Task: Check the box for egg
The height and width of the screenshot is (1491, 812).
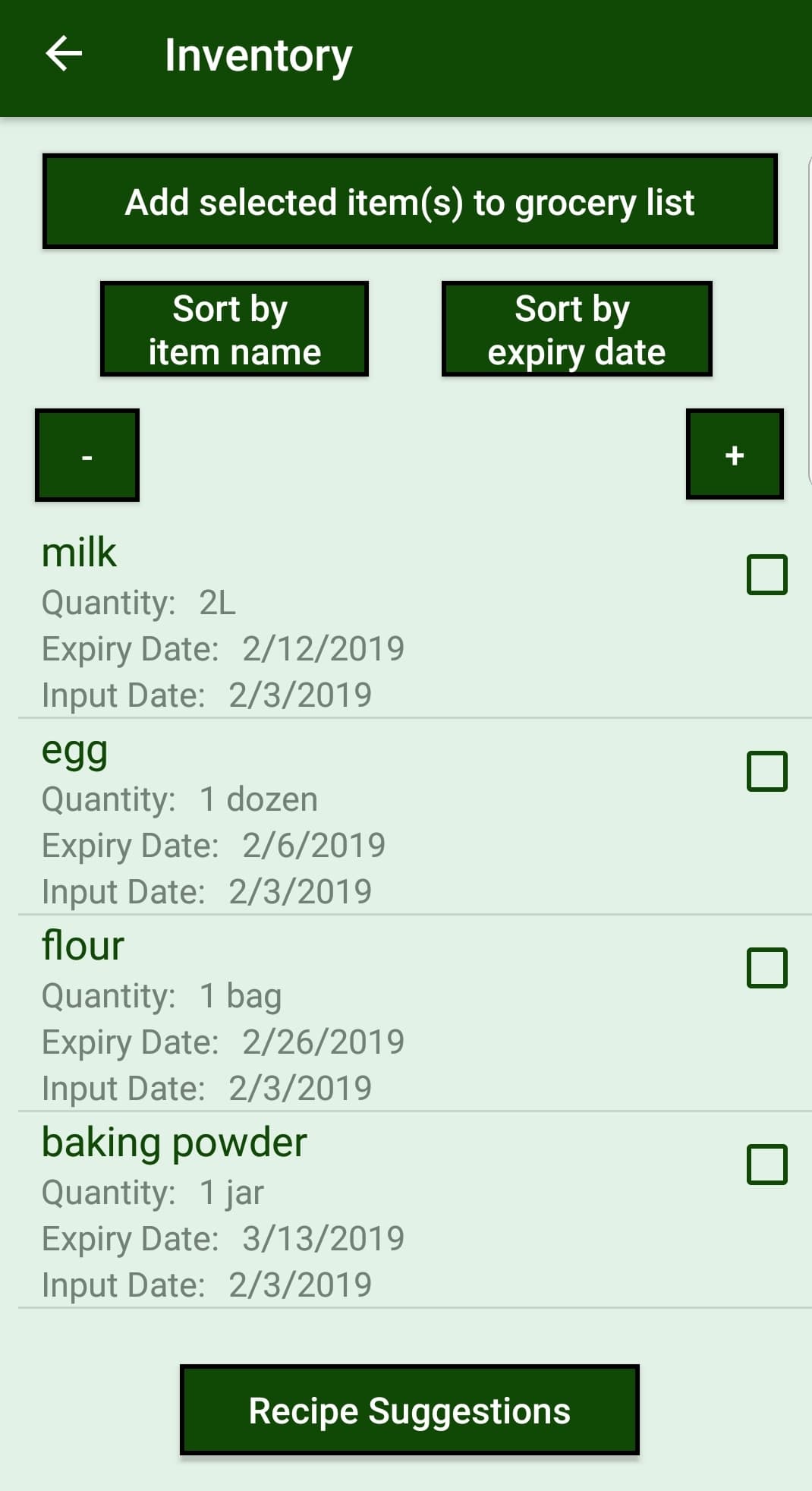Action: 766,771
